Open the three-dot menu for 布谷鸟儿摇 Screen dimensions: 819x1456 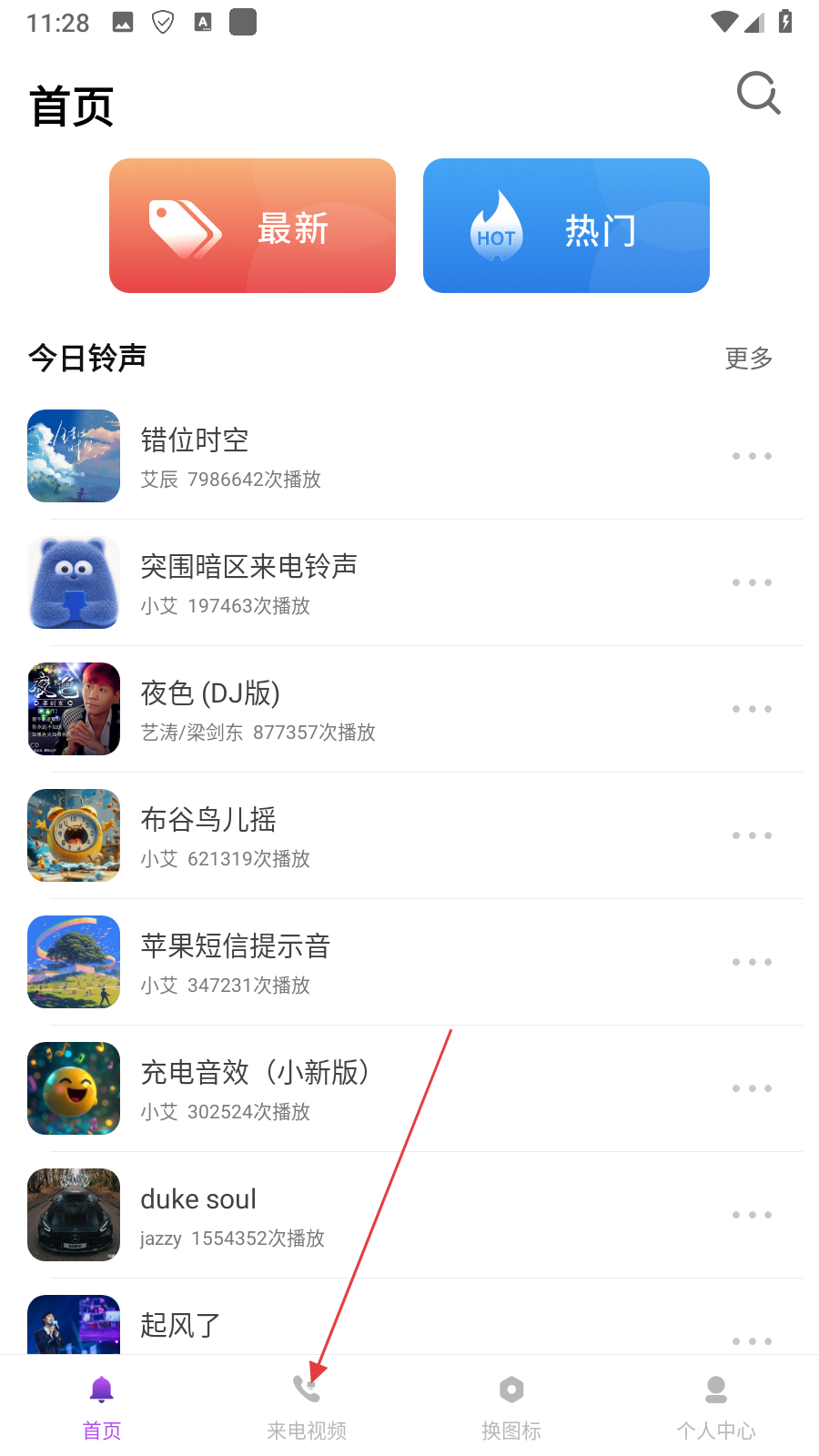tap(752, 835)
